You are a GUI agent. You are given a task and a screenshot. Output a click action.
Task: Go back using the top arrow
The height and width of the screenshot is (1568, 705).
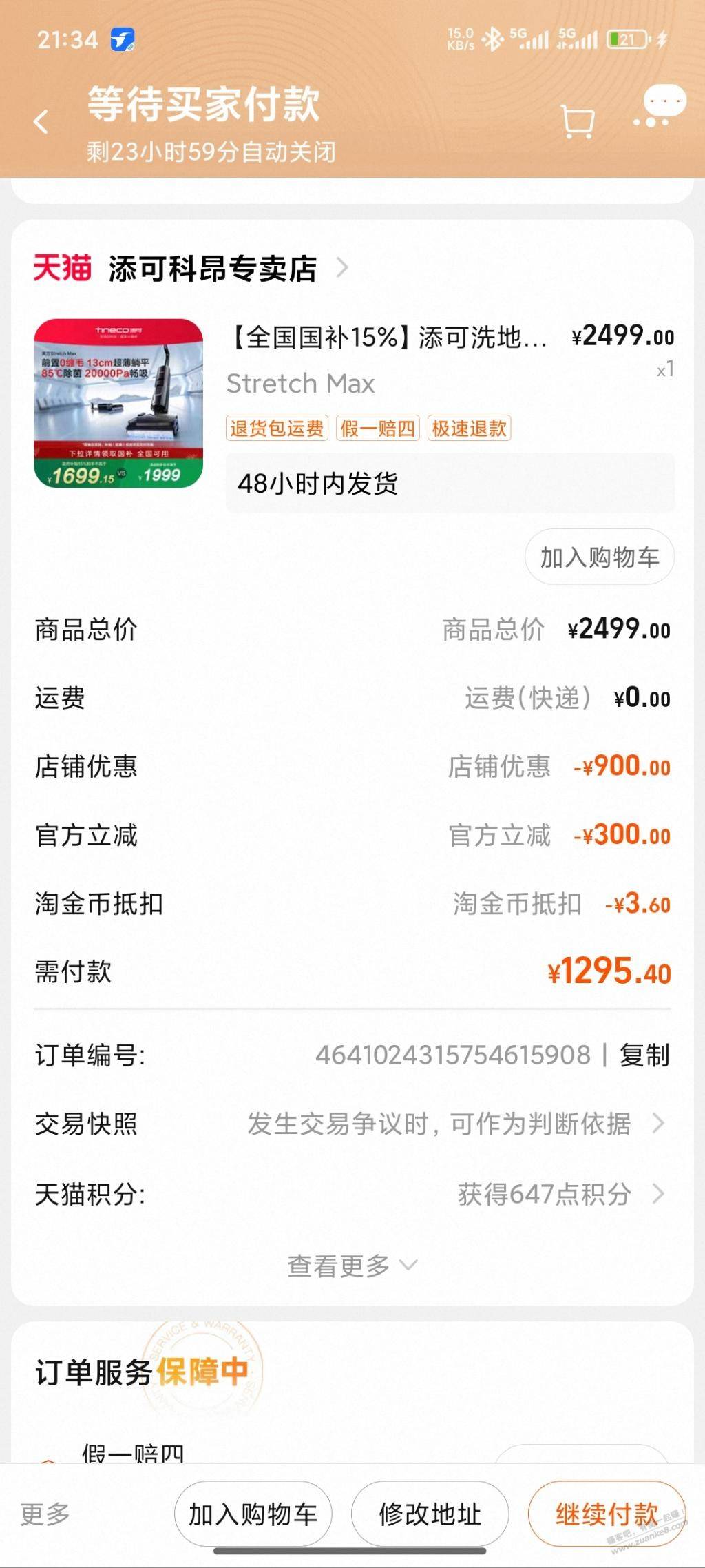[x=41, y=123]
